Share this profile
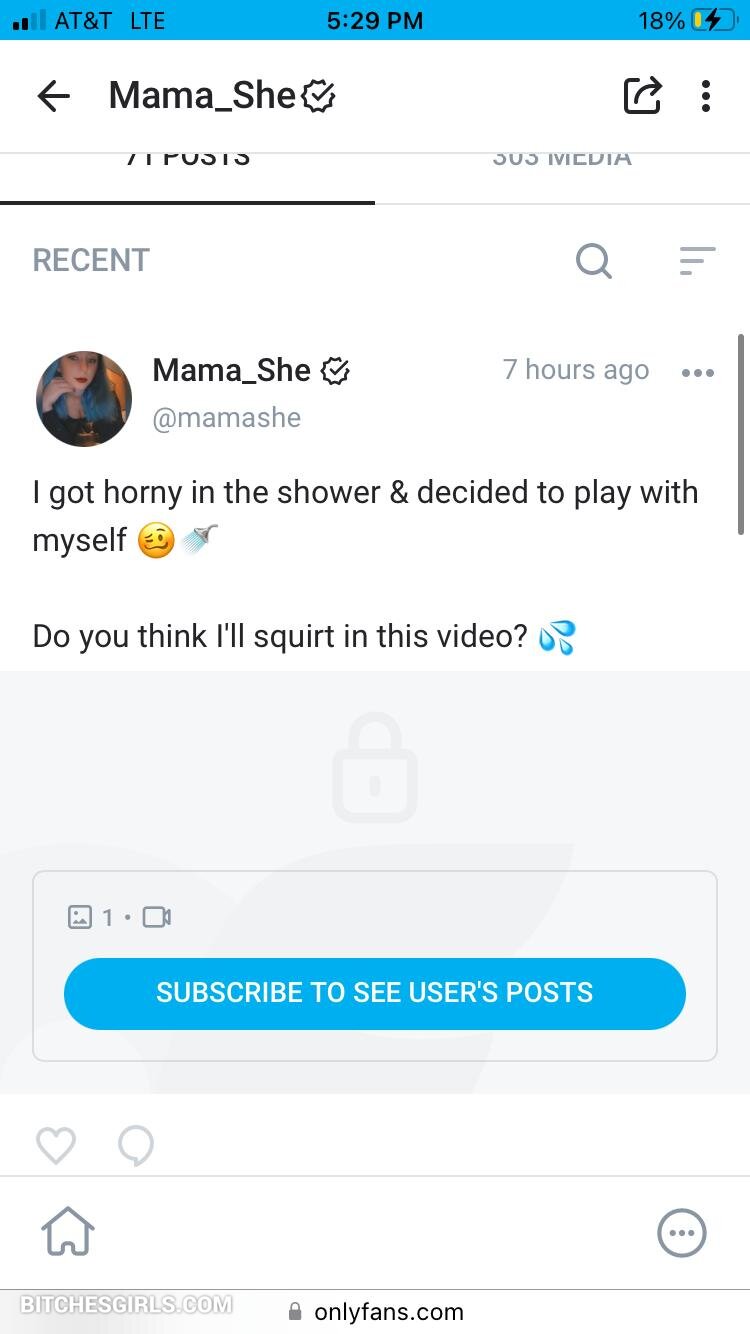The width and height of the screenshot is (750, 1334). (x=642, y=96)
